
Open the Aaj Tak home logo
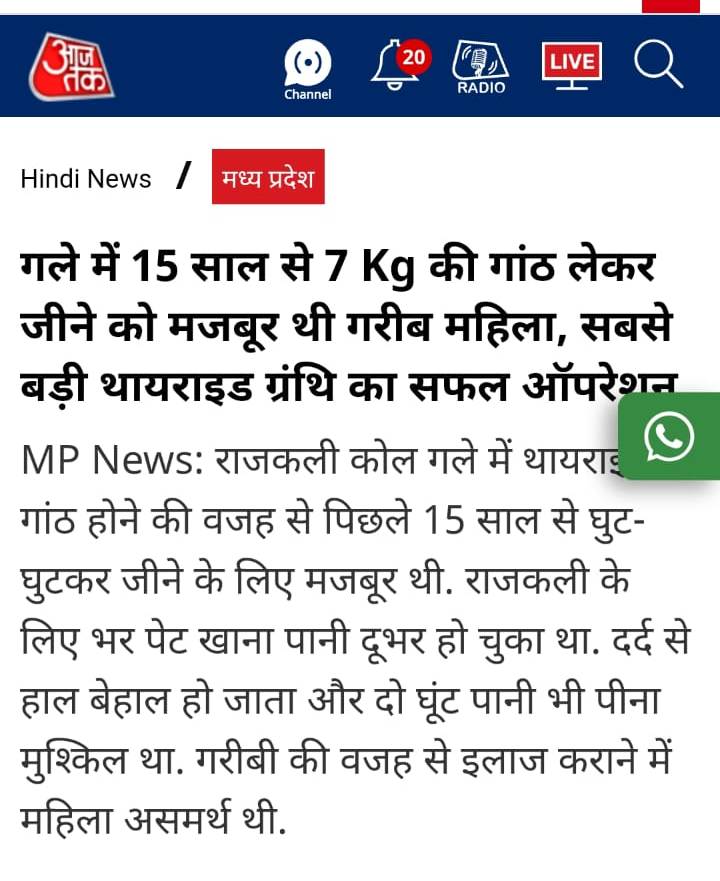[x=71, y=66]
